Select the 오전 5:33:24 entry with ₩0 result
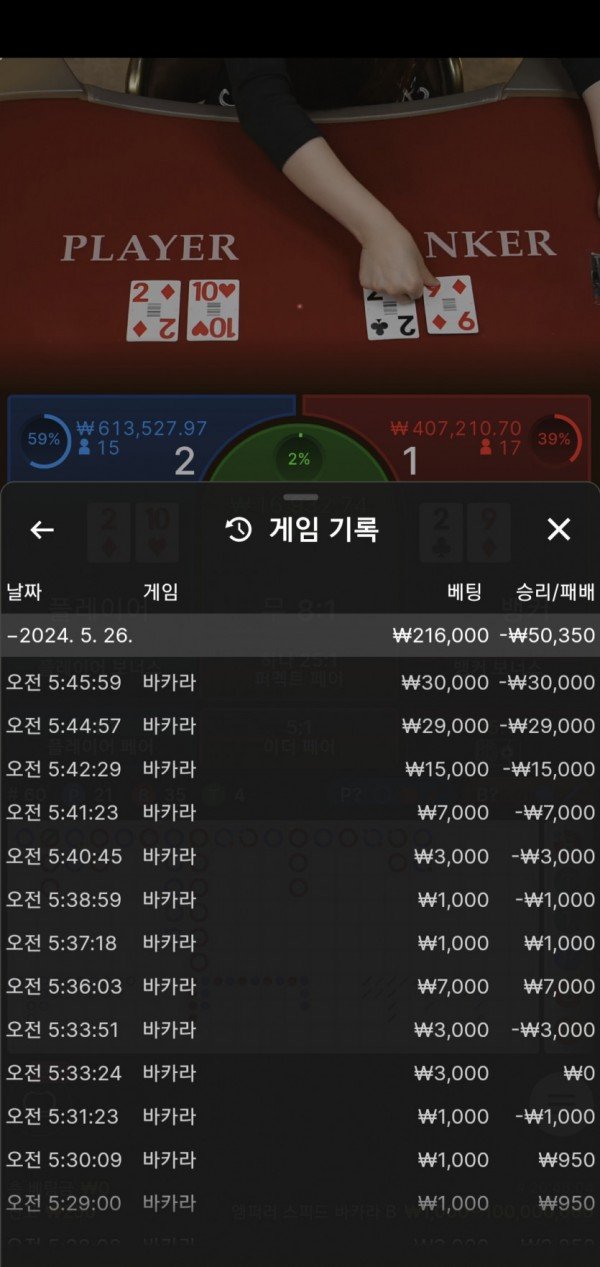Image resolution: width=600 pixels, height=1267 pixels. (x=300, y=1073)
